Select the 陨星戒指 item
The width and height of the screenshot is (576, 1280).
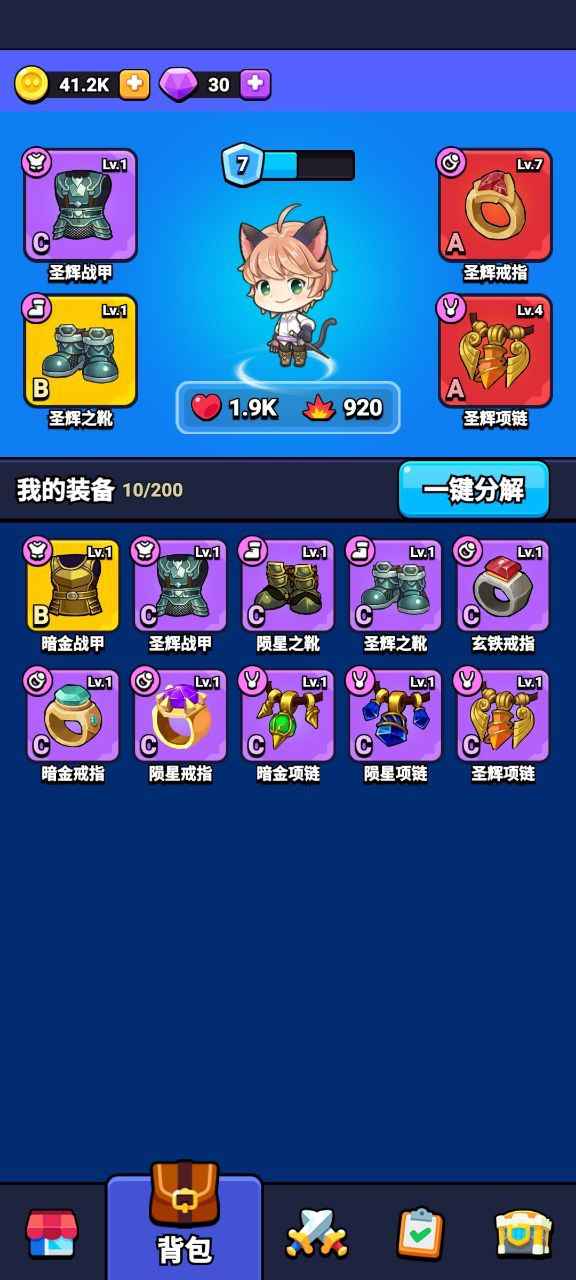[180, 716]
